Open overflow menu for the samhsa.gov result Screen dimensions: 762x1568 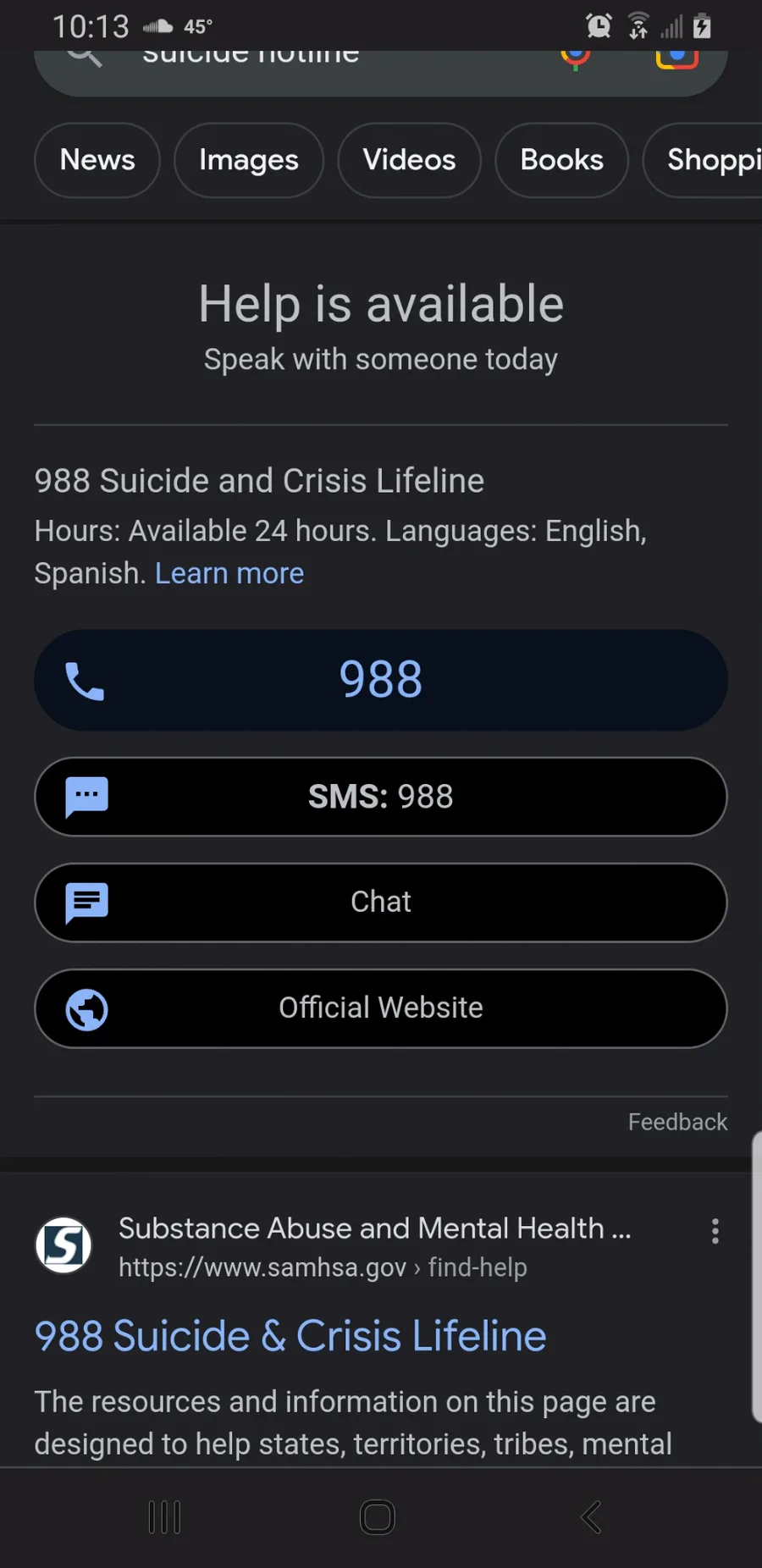click(x=715, y=1231)
